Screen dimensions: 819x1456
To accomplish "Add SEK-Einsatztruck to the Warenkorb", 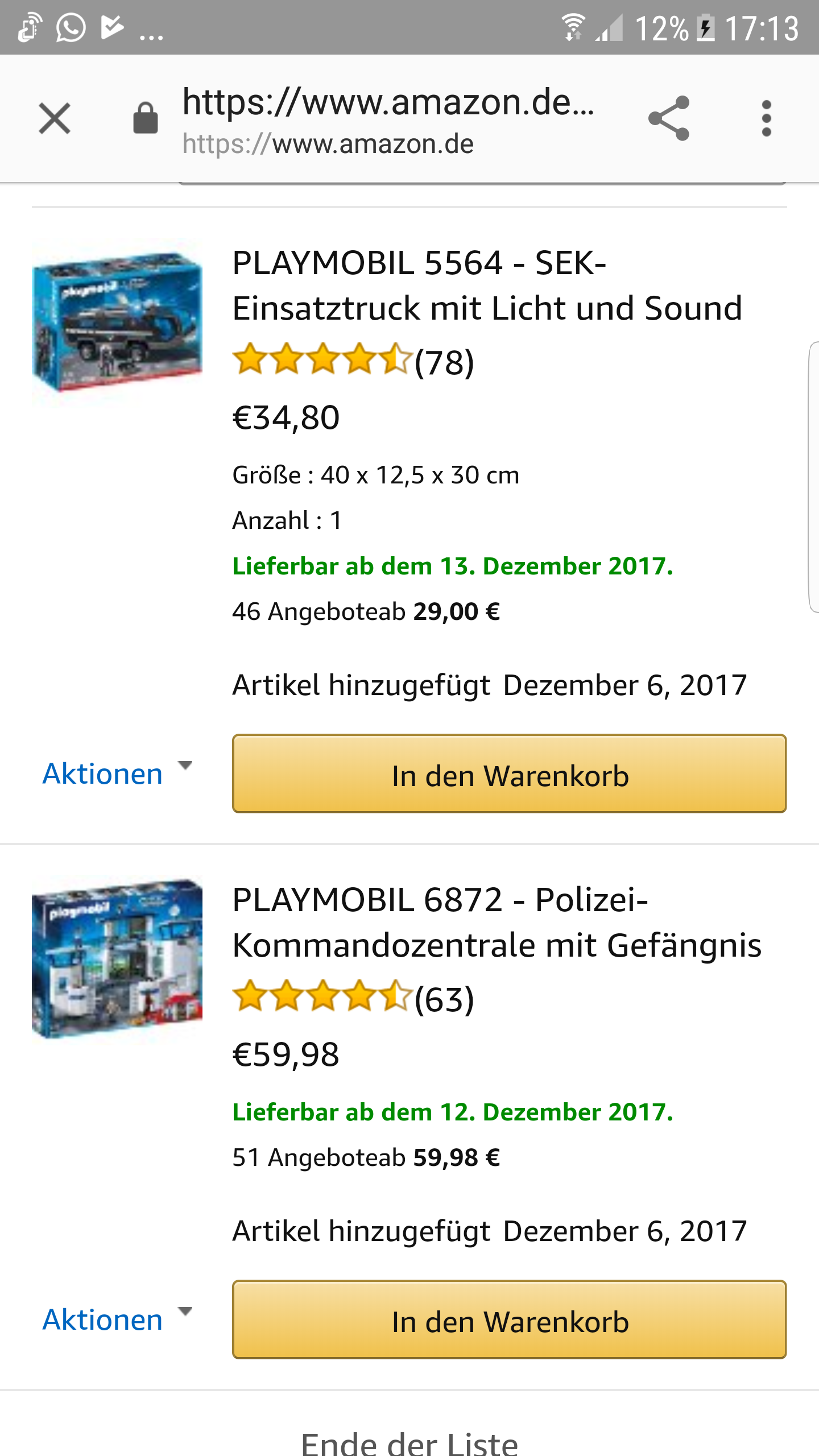I will (509, 773).
